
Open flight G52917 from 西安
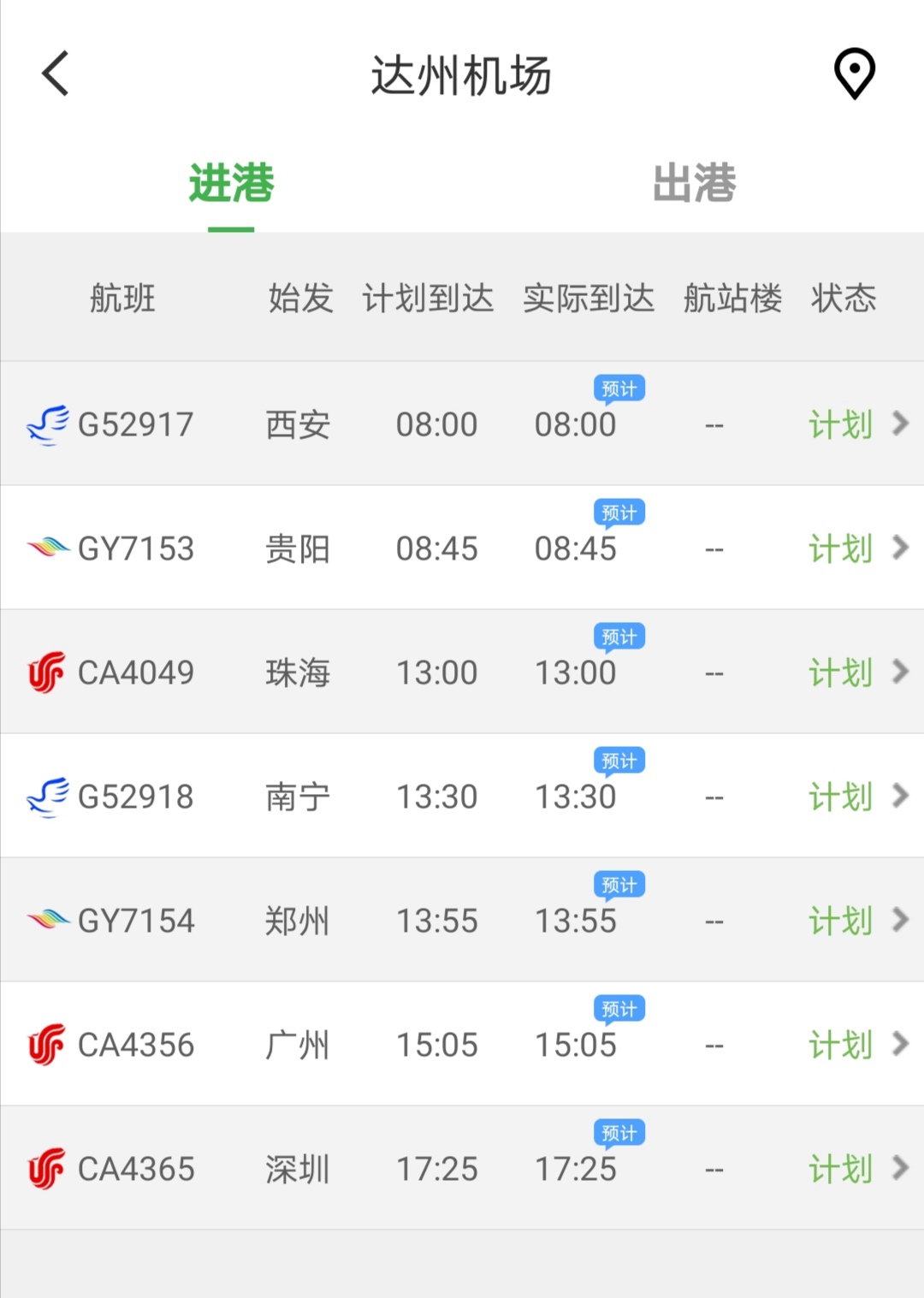[x=462, y=424]
